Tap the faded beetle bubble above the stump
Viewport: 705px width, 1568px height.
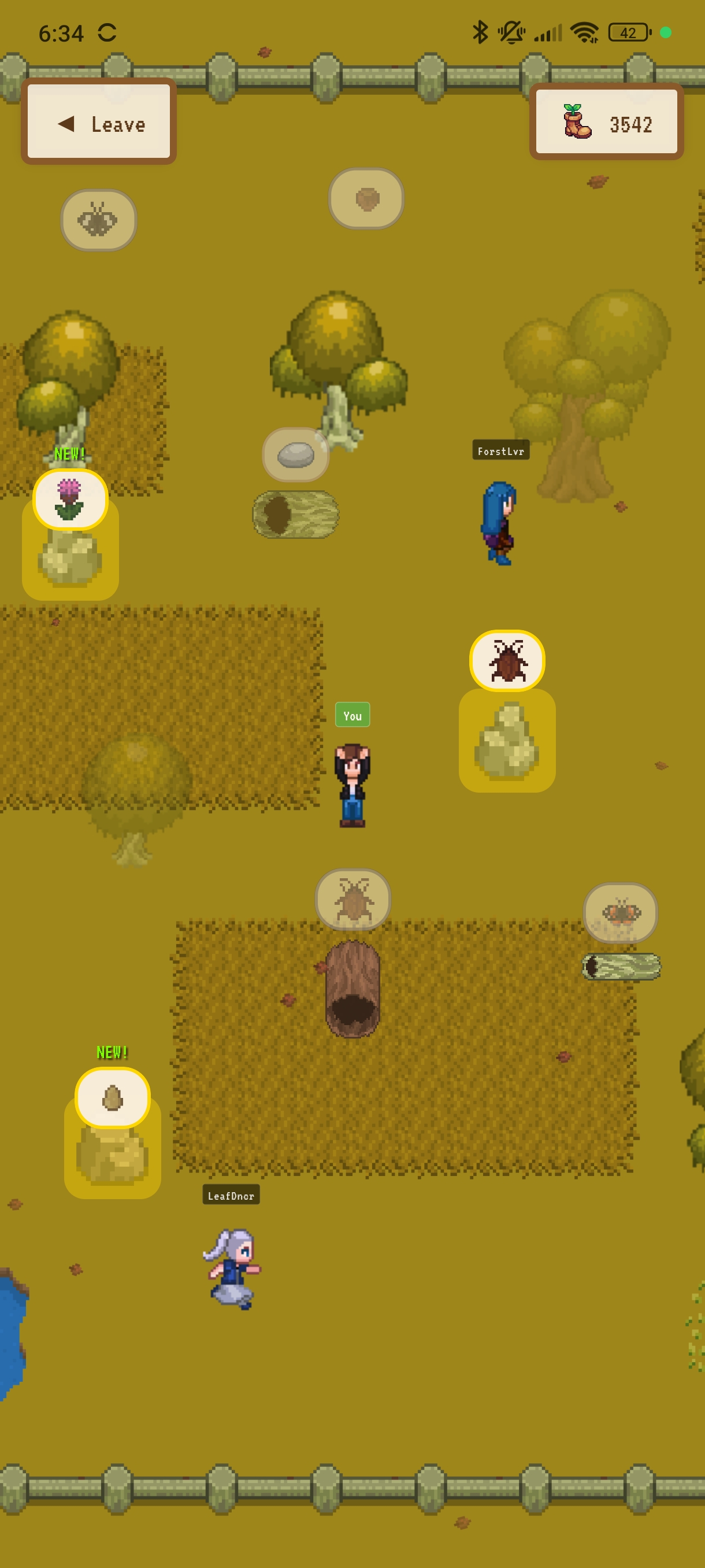click(353, 899)
